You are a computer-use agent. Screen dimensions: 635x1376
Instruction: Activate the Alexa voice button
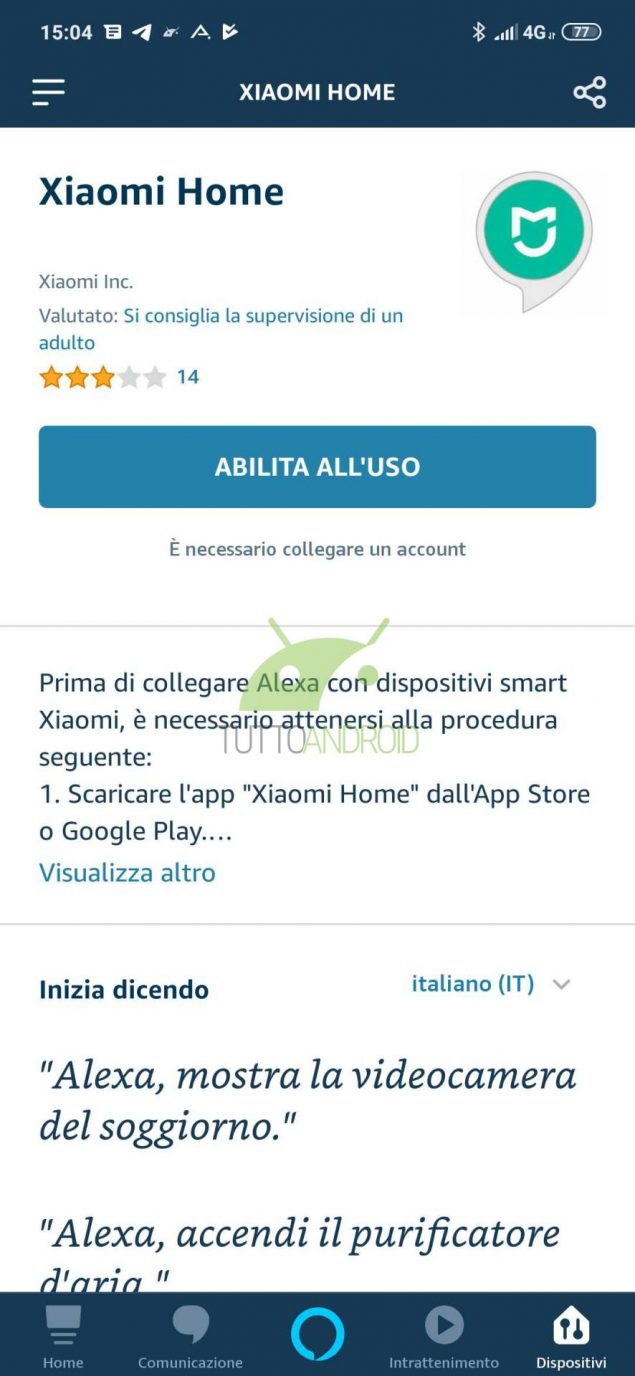(318, 1334)
